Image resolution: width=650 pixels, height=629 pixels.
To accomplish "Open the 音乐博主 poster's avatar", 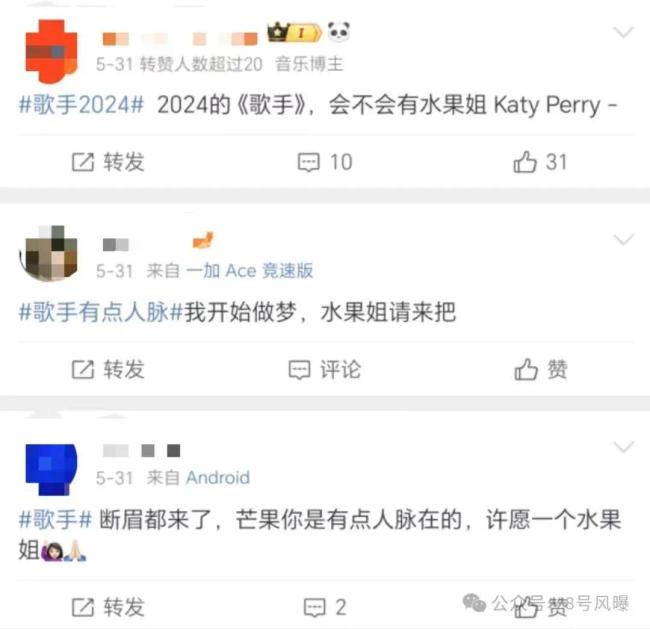I will [50, 50].
